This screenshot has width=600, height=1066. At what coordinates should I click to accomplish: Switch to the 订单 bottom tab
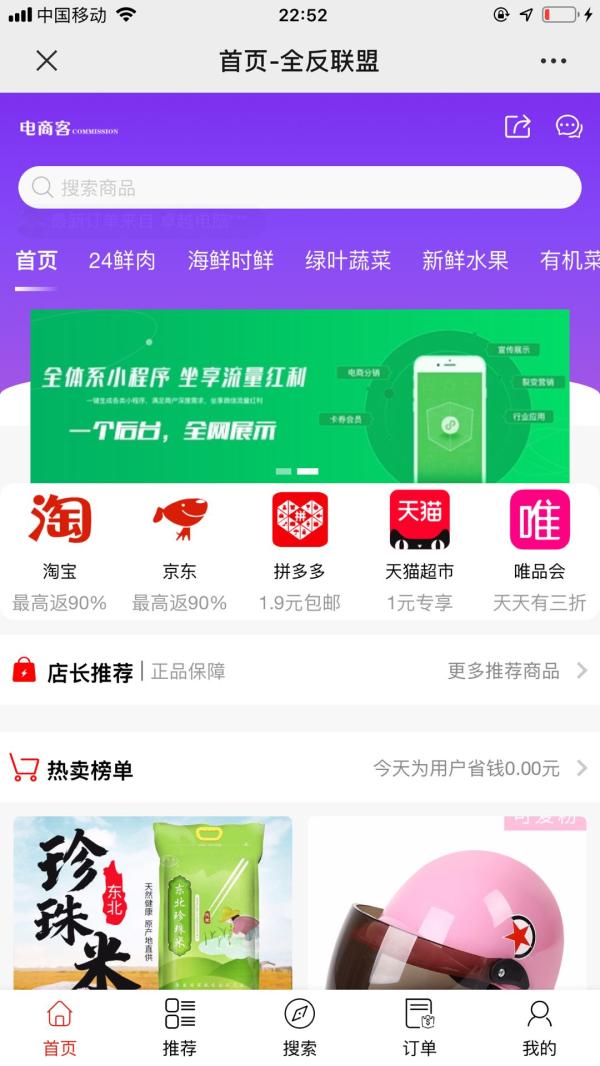pyautogui.click(x=420, y=1027)
